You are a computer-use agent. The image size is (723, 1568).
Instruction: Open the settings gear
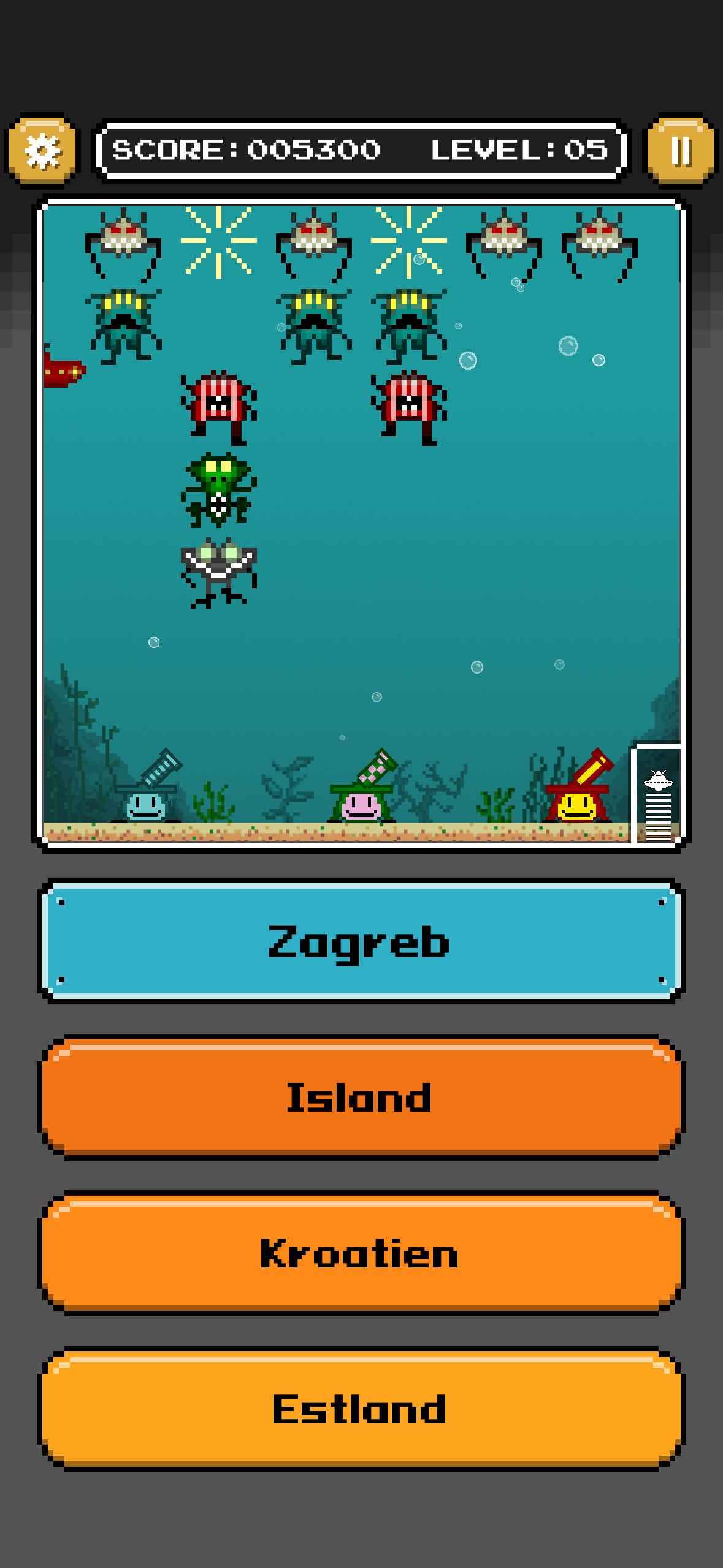pos(42,150)
